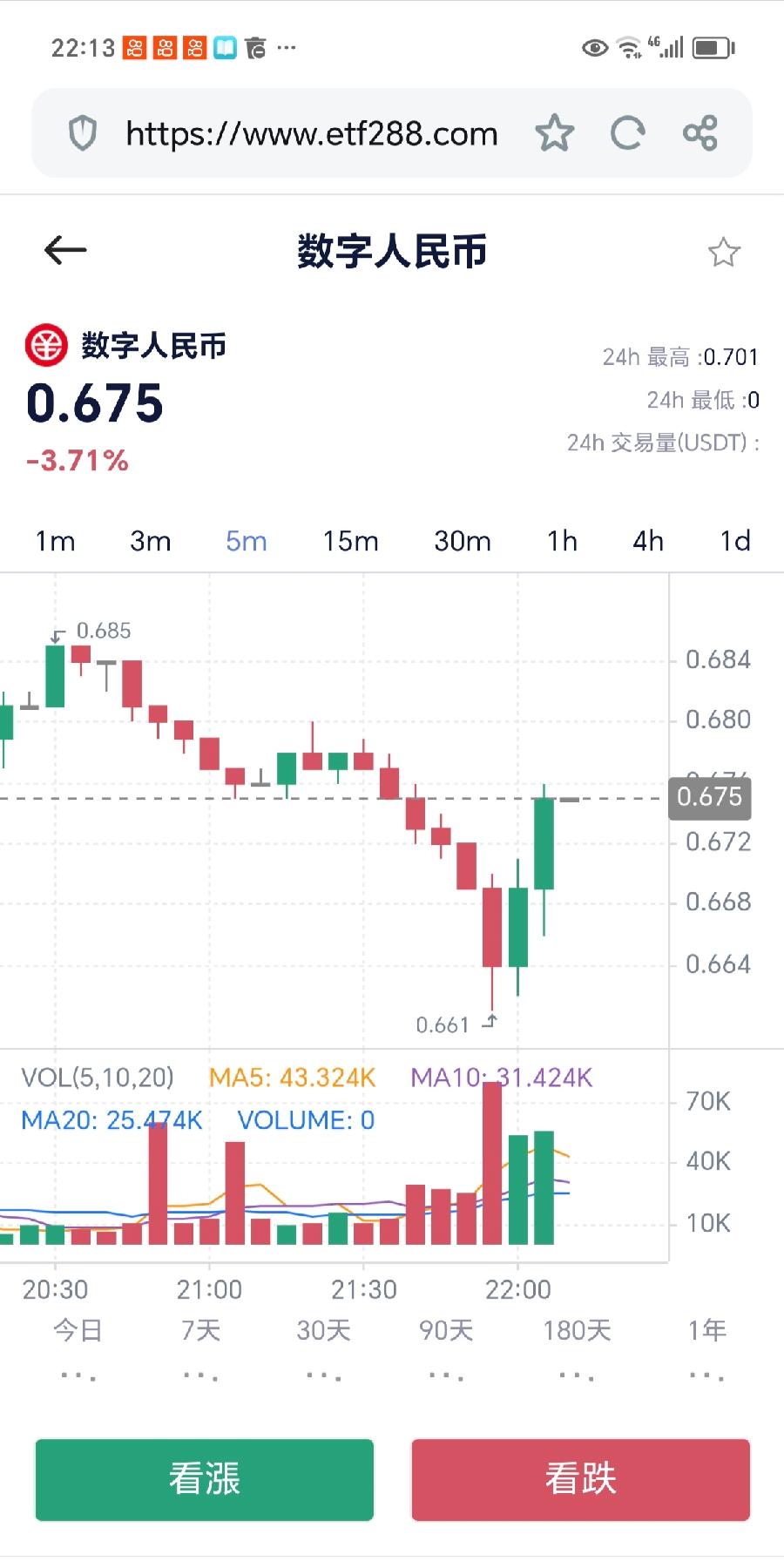Reload the page with the refresh icon
The height and width of the screenshot is (1568, 784).
click(627, 133)
